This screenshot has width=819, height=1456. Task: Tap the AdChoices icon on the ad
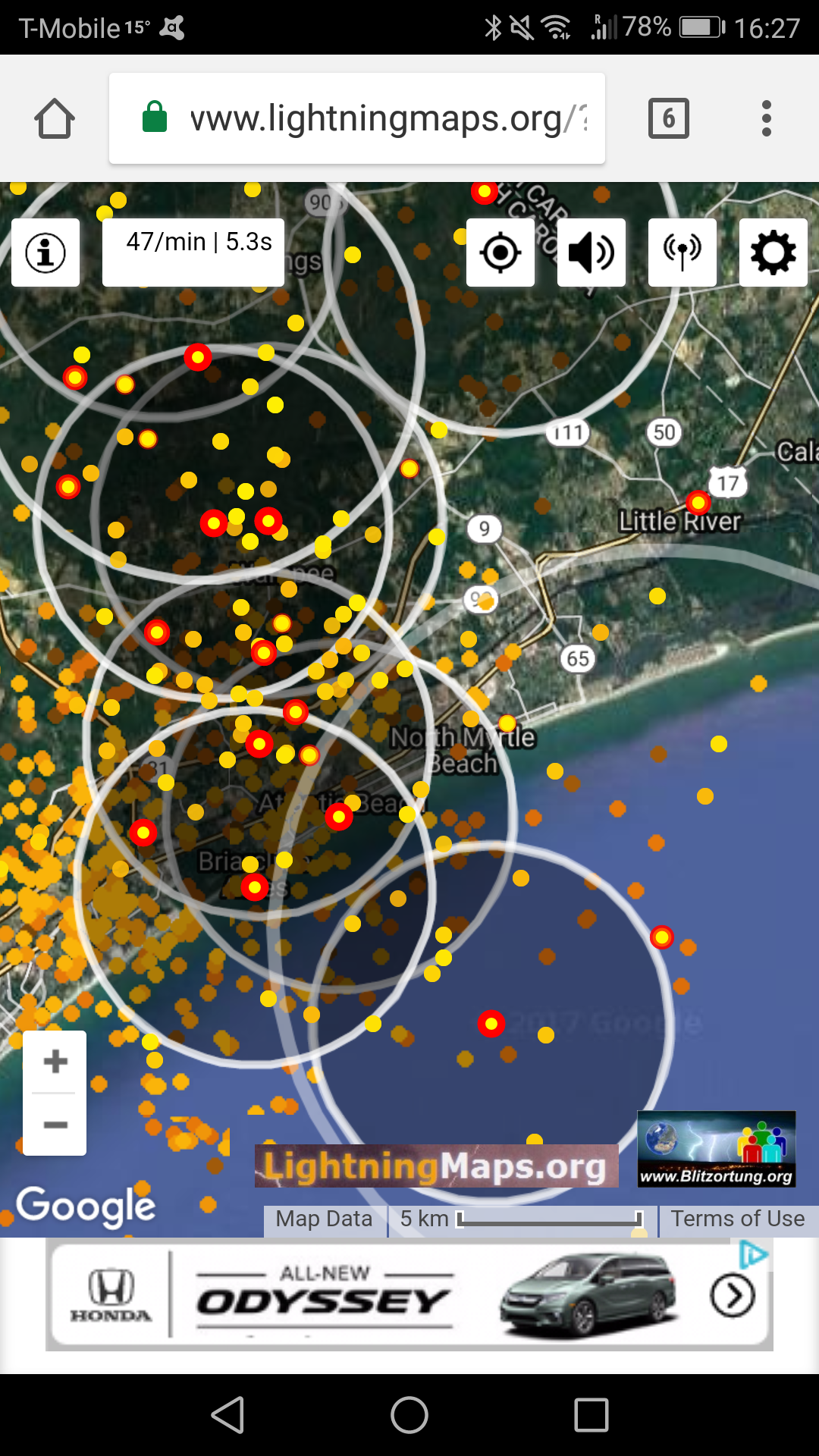pyautogui.click(x=753, y=1254)
